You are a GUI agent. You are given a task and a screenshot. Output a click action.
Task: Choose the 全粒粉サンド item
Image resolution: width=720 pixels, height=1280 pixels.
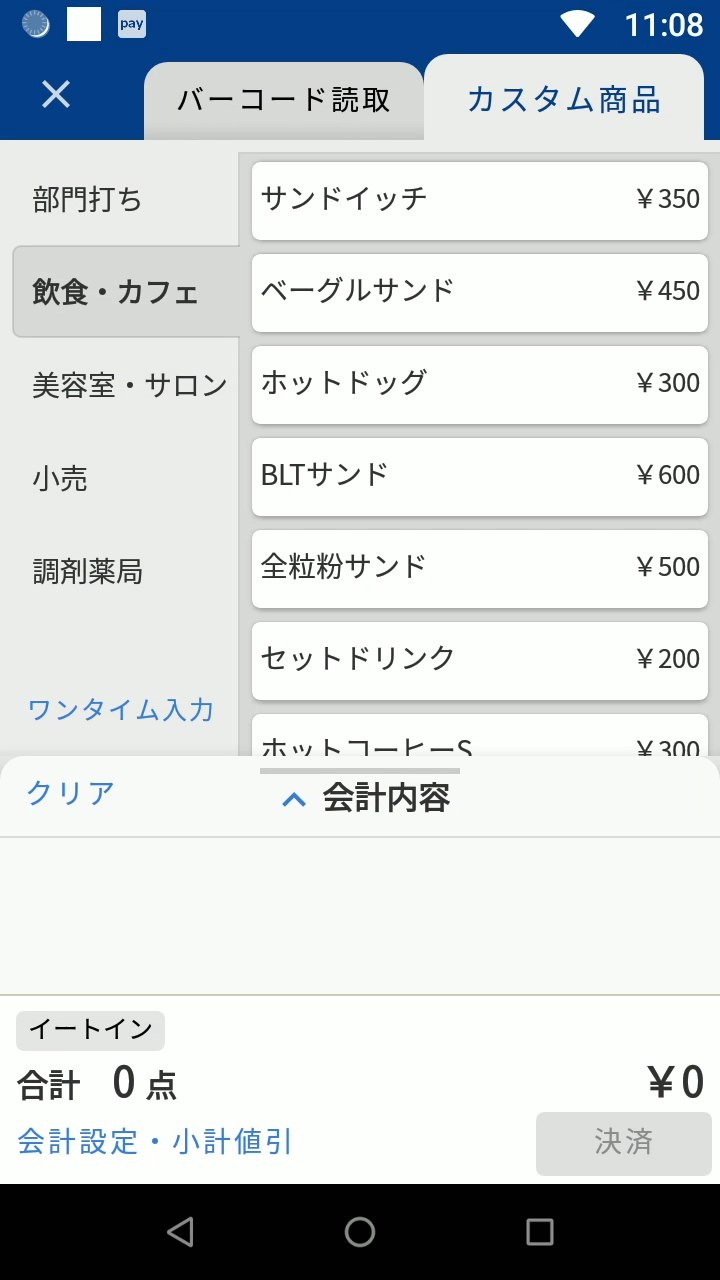[480, 568]
